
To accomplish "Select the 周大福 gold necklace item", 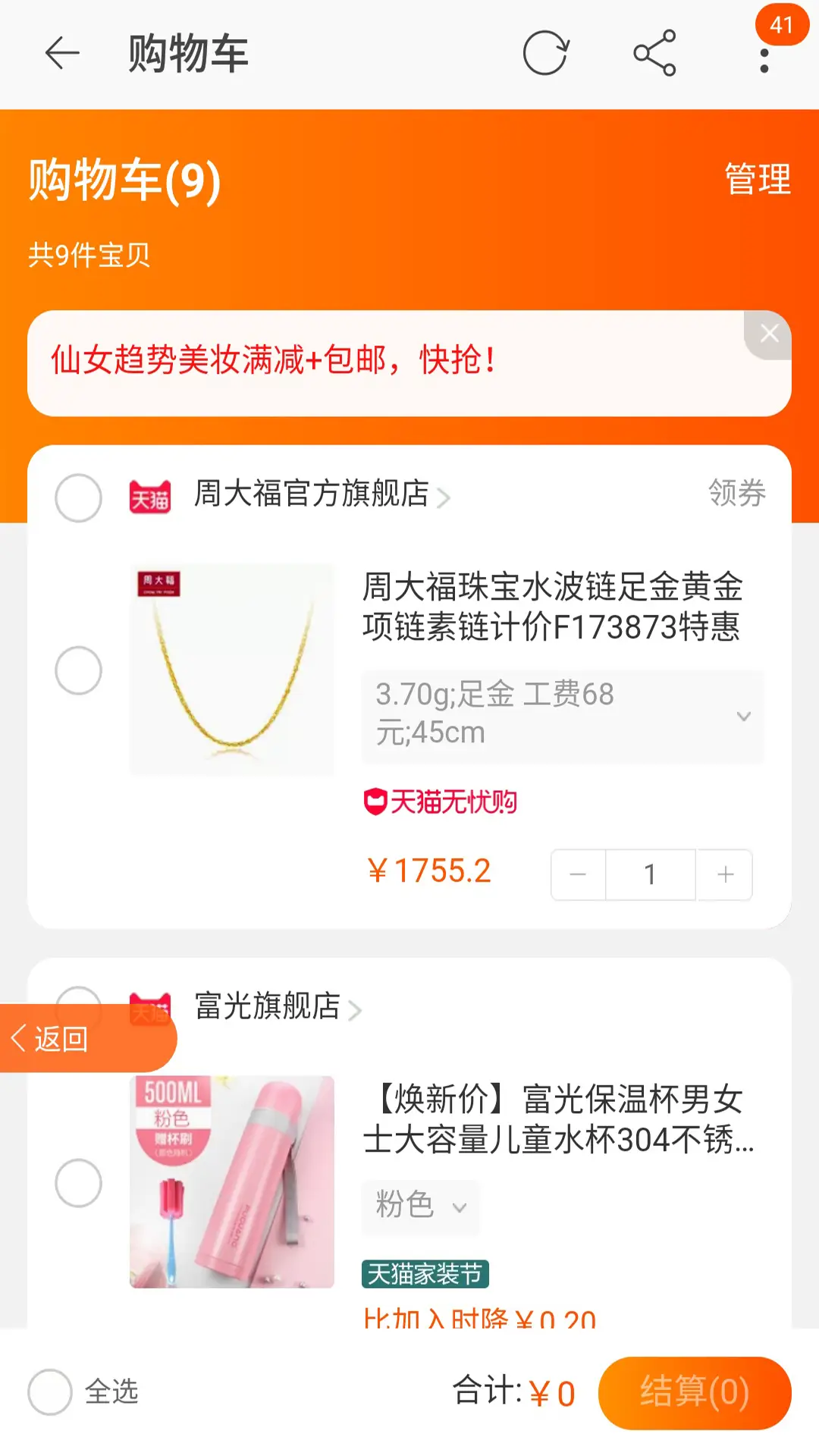I will (78, 670).
